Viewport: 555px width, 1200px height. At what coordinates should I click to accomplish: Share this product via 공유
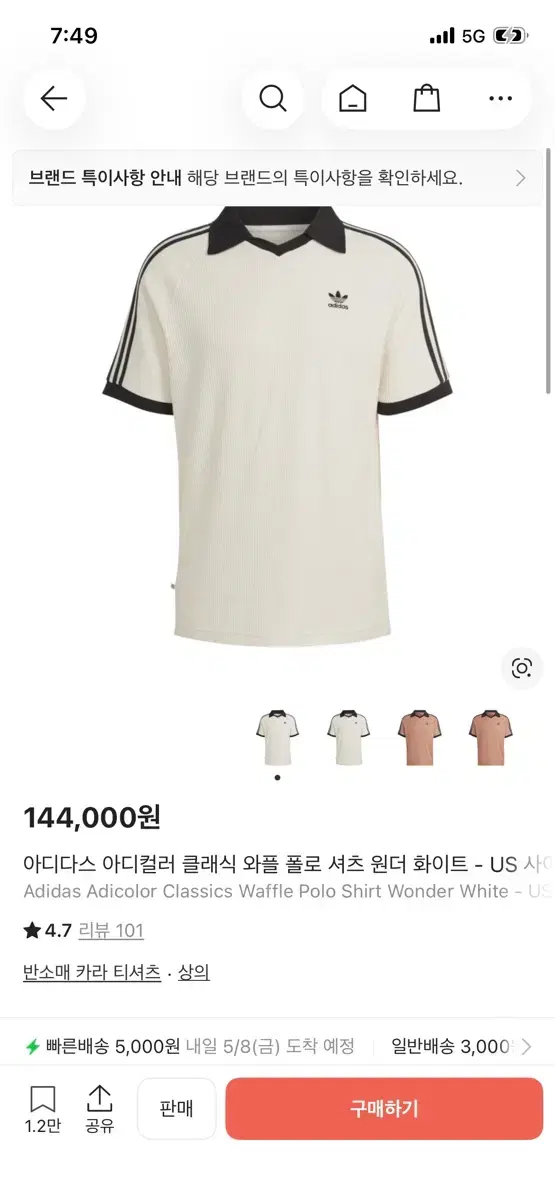(99, 1109)
